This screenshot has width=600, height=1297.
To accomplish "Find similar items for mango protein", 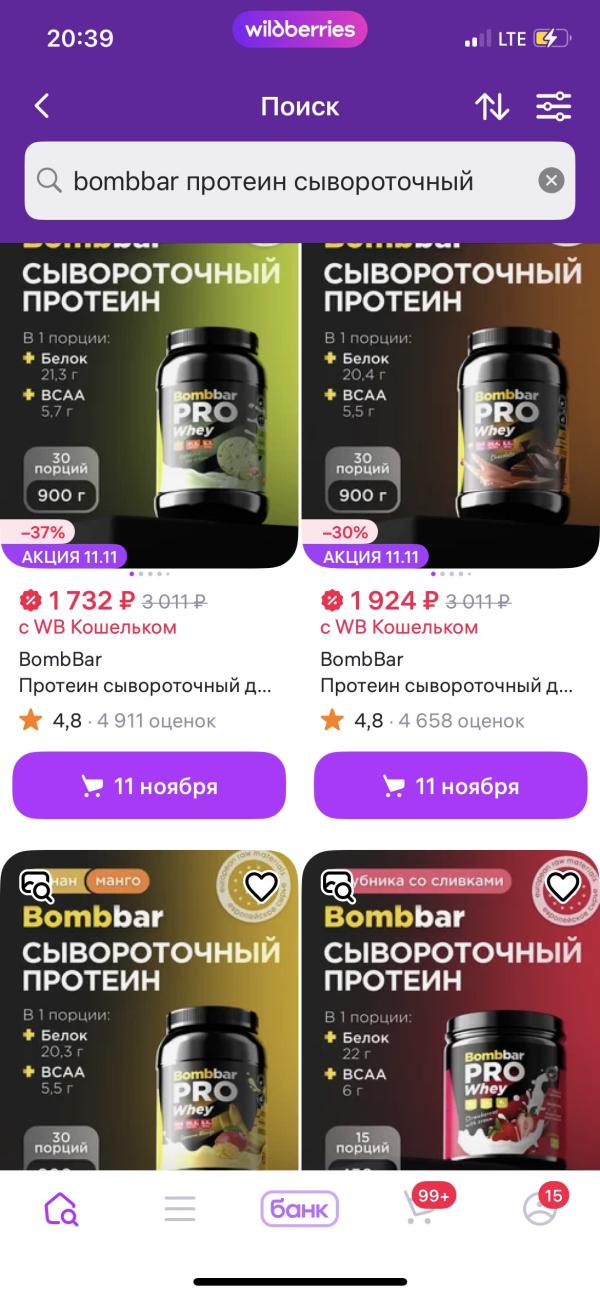I will pyautogui.click(x=37, y=886).
